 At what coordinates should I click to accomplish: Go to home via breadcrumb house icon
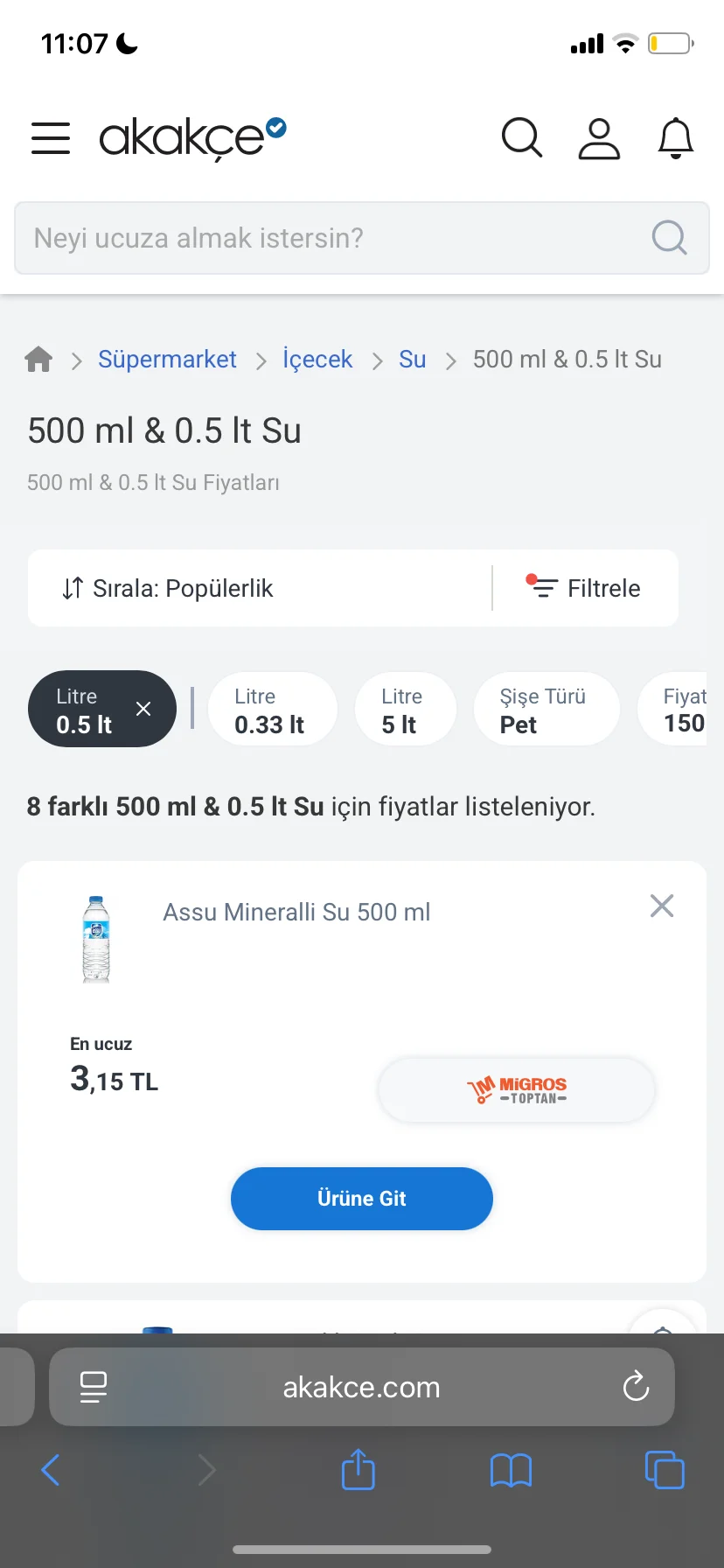[38, 360]
